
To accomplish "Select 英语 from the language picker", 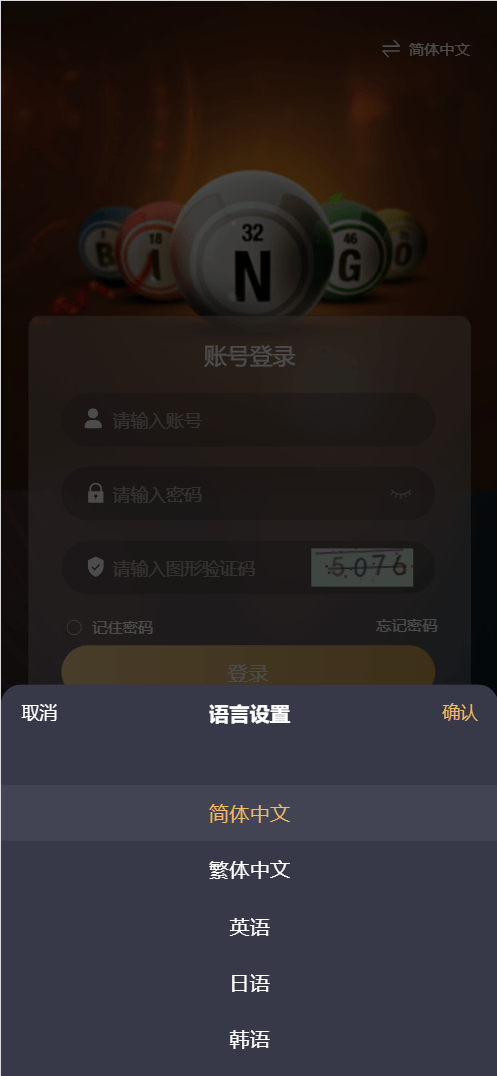I will tap(248, 927).
